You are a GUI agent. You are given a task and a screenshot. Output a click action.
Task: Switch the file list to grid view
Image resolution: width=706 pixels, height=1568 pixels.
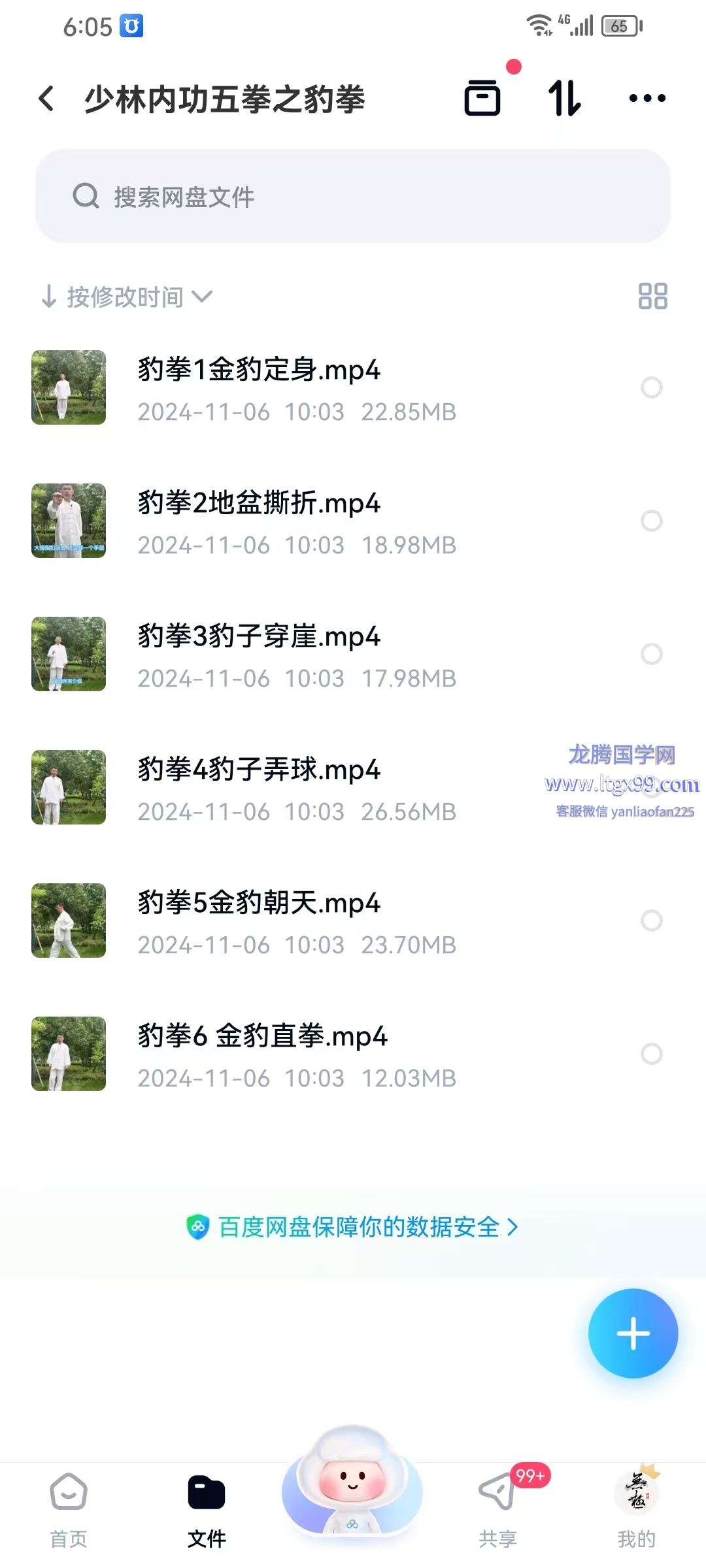(x=652, y=296)
